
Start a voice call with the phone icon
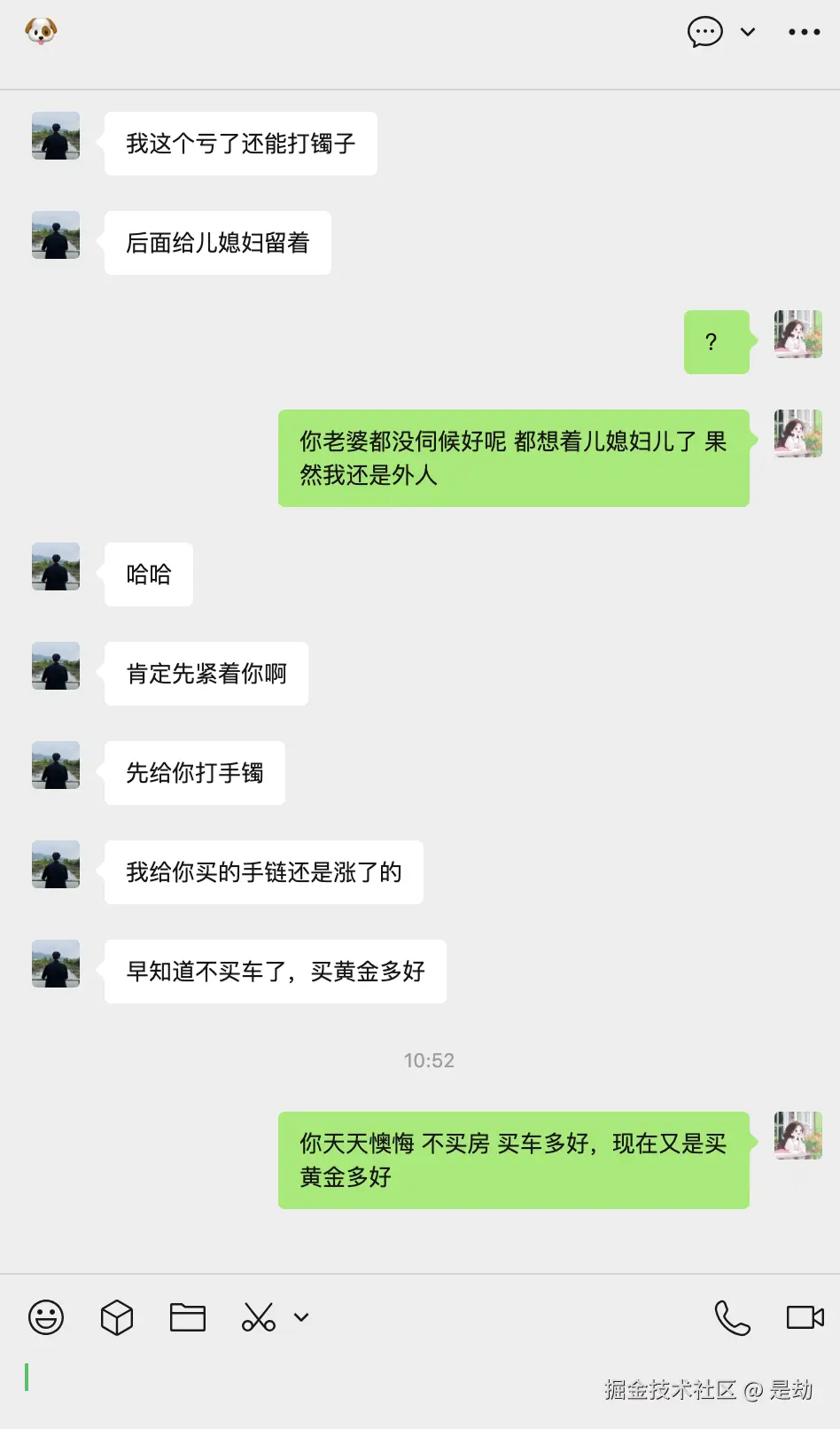[x=732, y=1318]
